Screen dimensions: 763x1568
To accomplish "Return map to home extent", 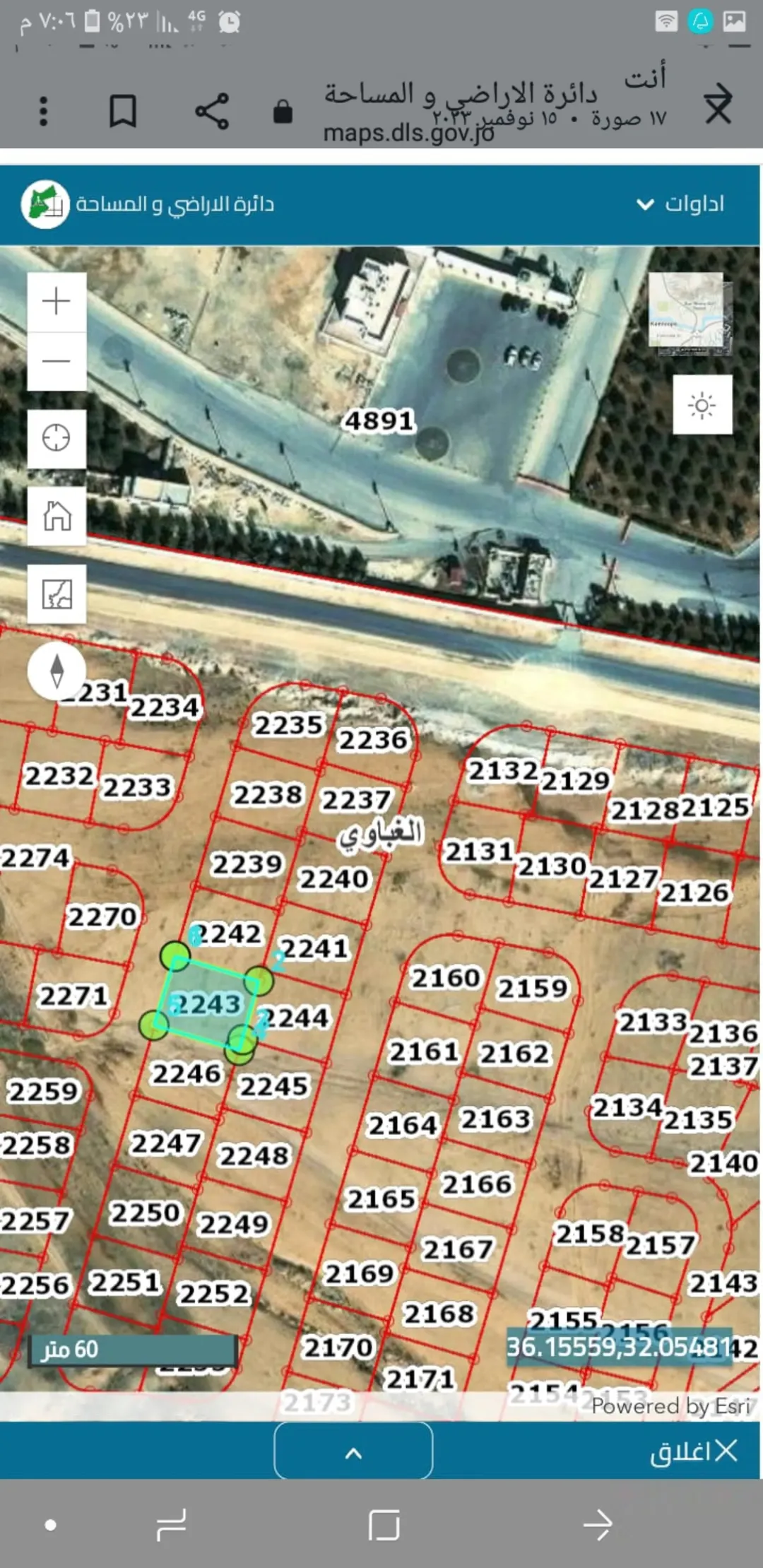I will point(57,516).
